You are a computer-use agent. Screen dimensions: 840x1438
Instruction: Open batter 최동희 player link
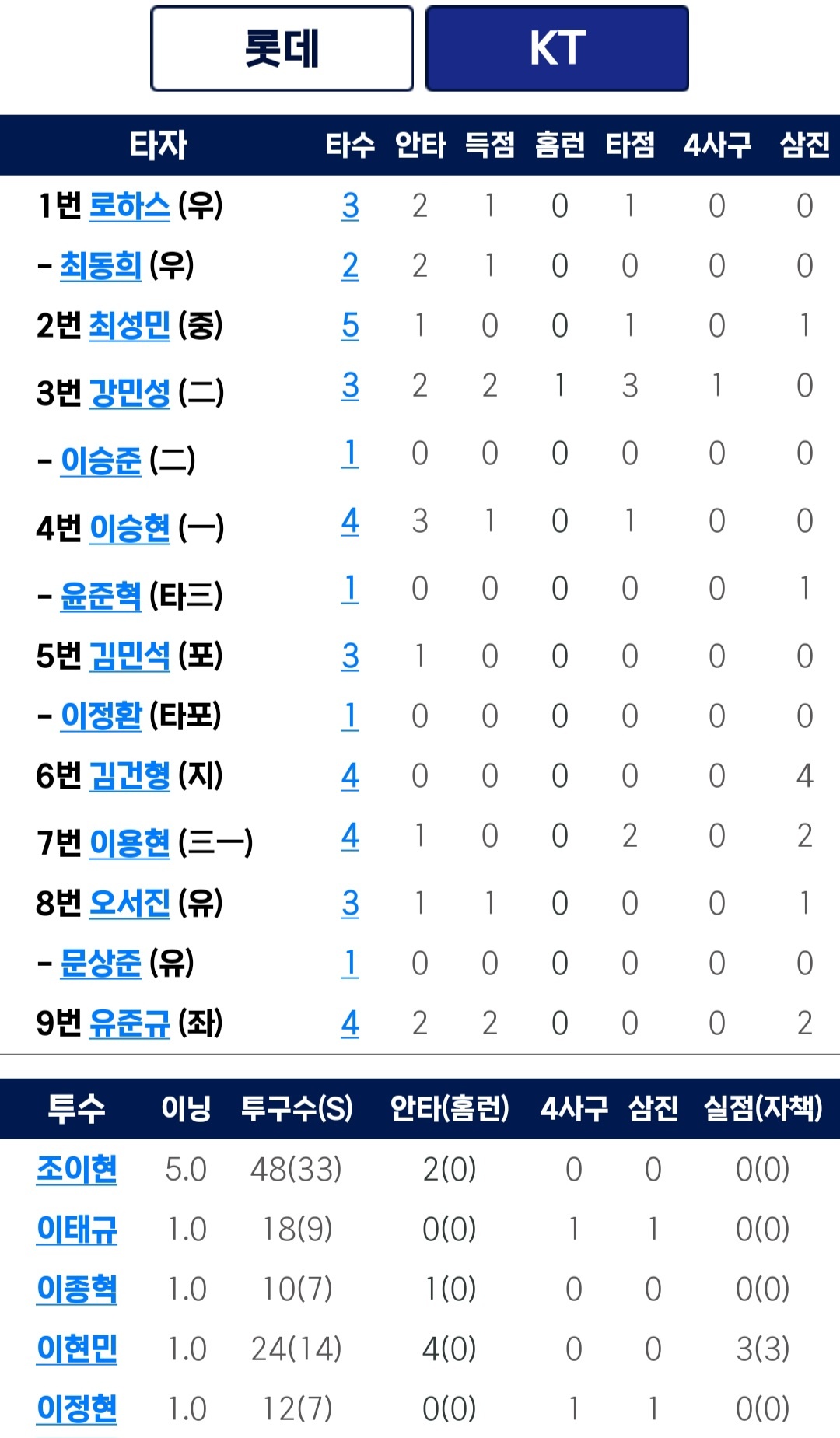click(100, 266)
